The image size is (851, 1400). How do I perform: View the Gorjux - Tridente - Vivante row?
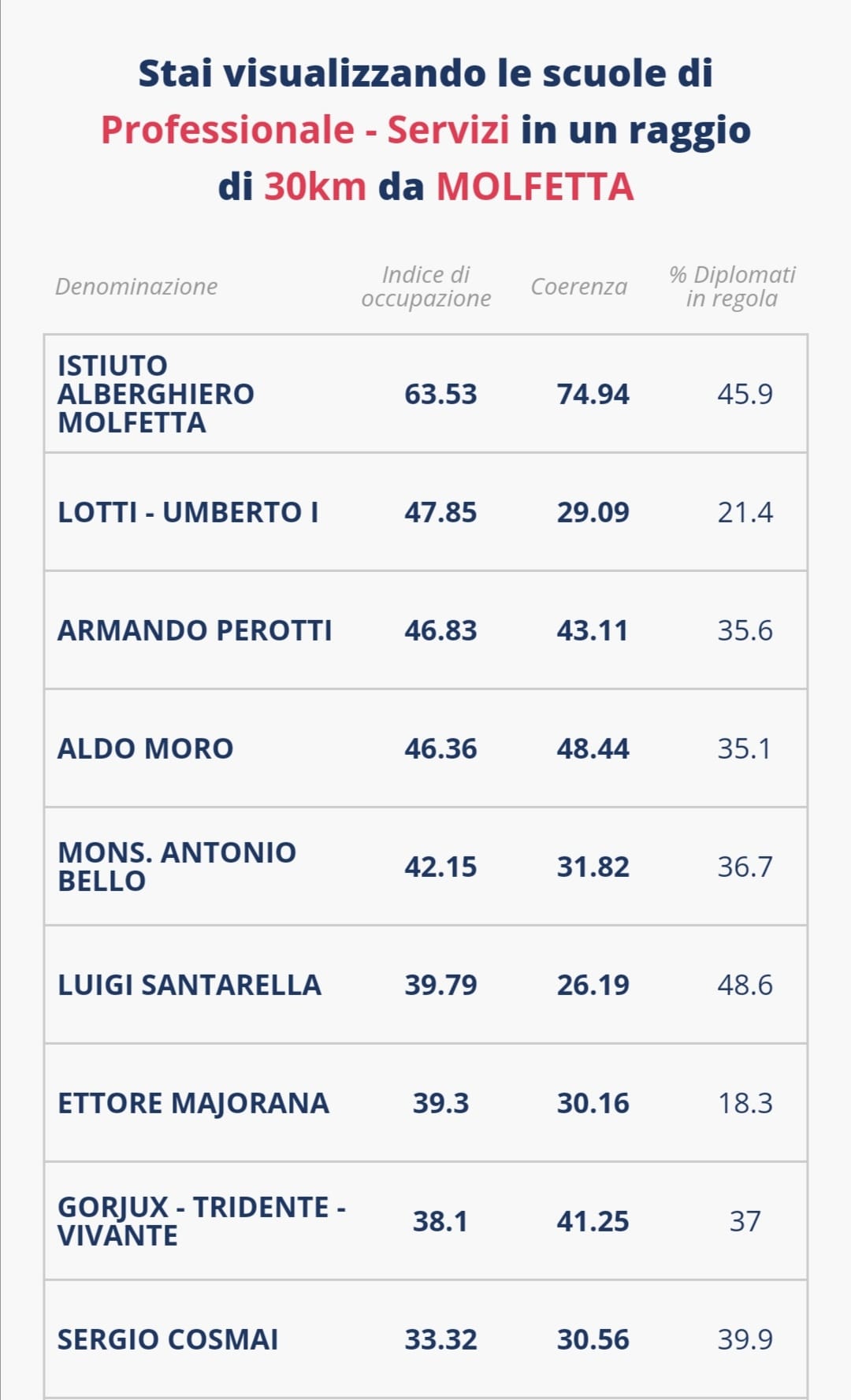425,1221
